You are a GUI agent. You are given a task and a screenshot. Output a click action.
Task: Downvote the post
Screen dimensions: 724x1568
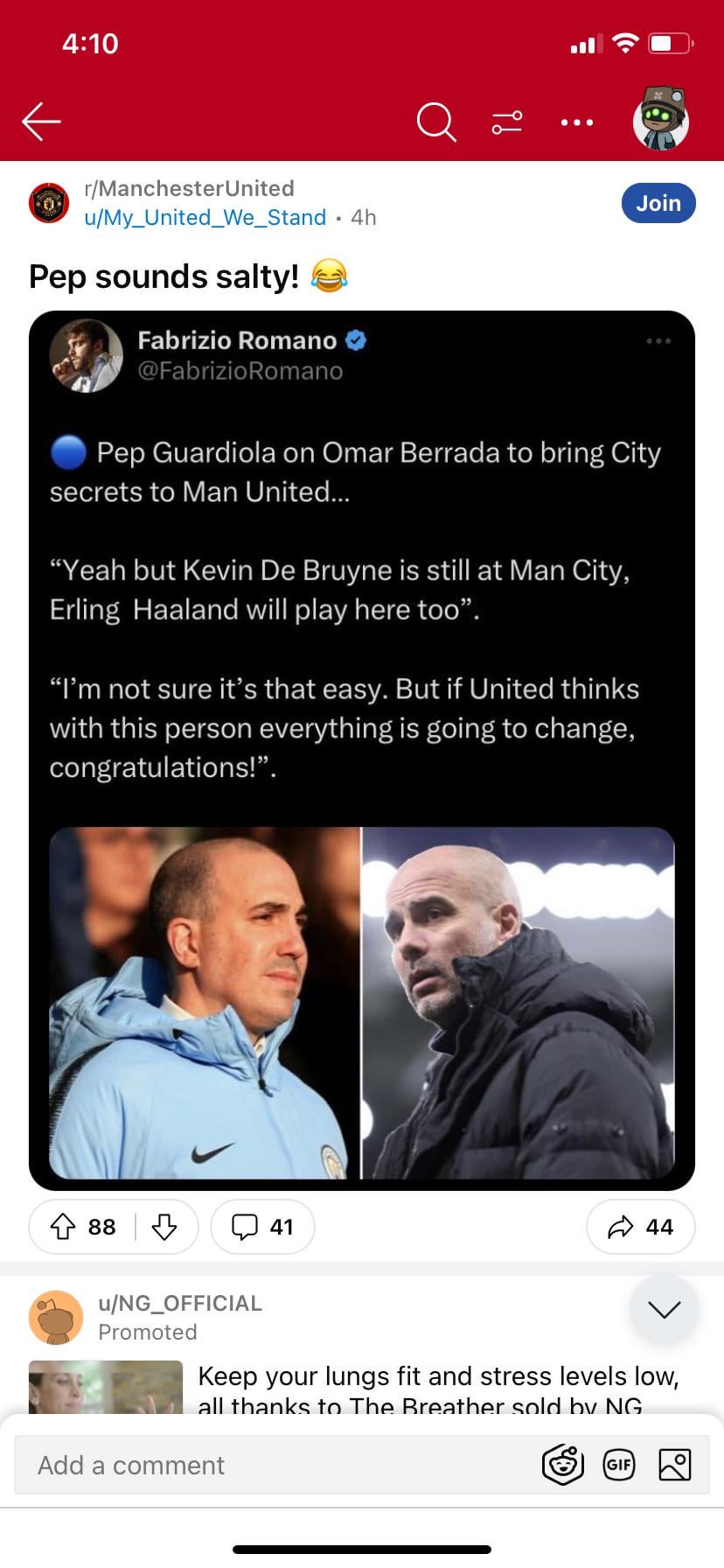tap(164, 1227)
